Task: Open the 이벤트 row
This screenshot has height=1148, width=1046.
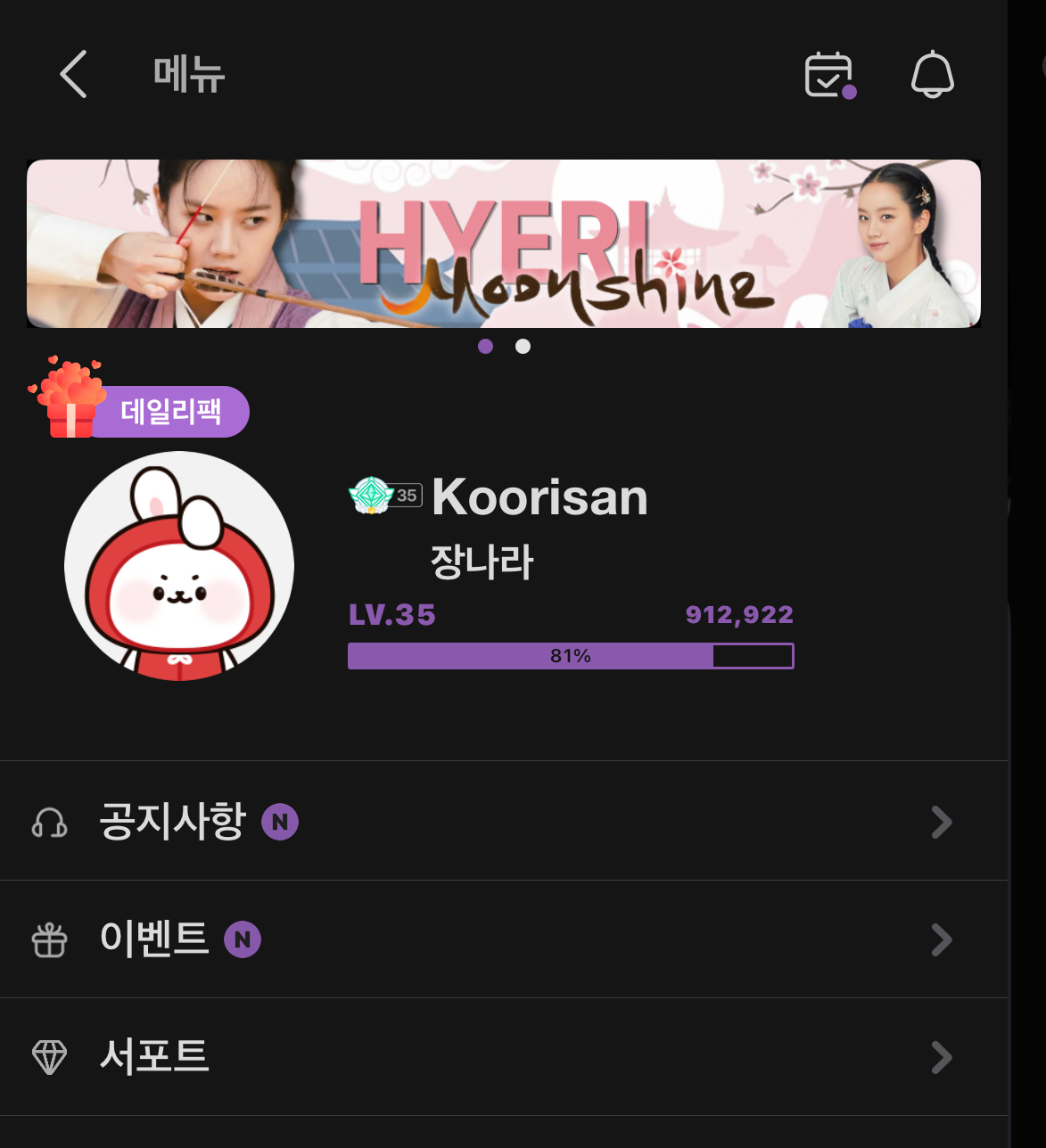Action: pos(504,939)
